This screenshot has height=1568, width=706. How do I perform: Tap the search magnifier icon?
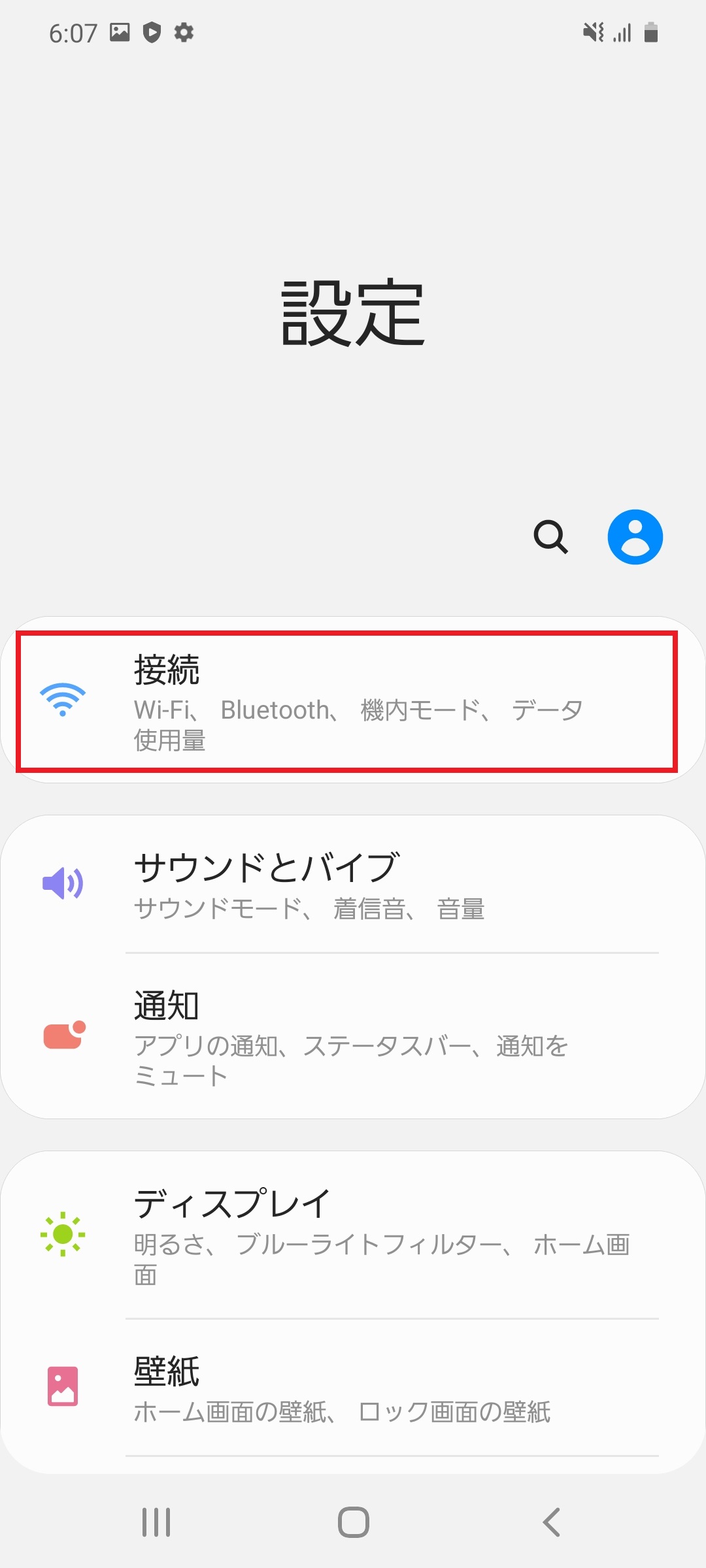click(x=551, y=536)
